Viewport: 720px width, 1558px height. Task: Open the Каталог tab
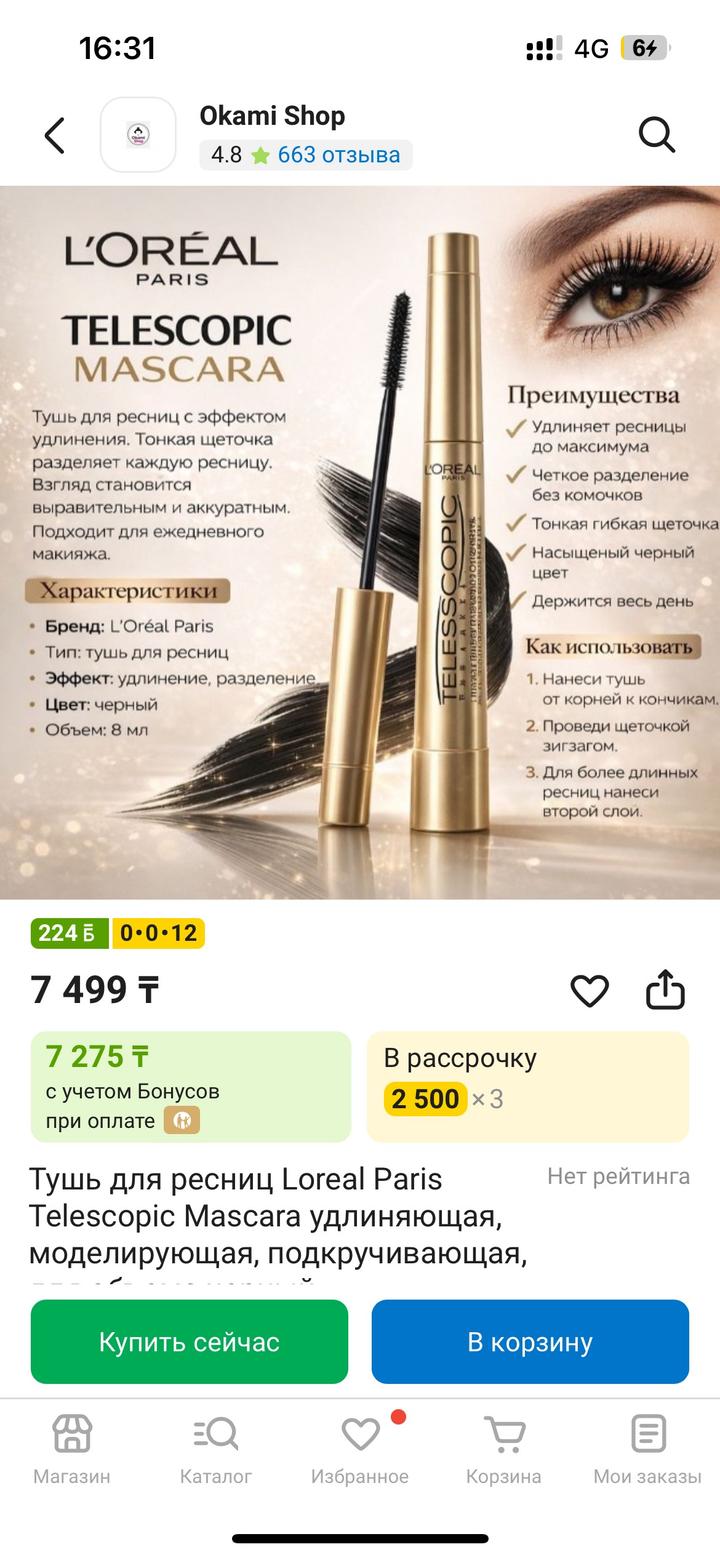click(x=216, y=1449)
